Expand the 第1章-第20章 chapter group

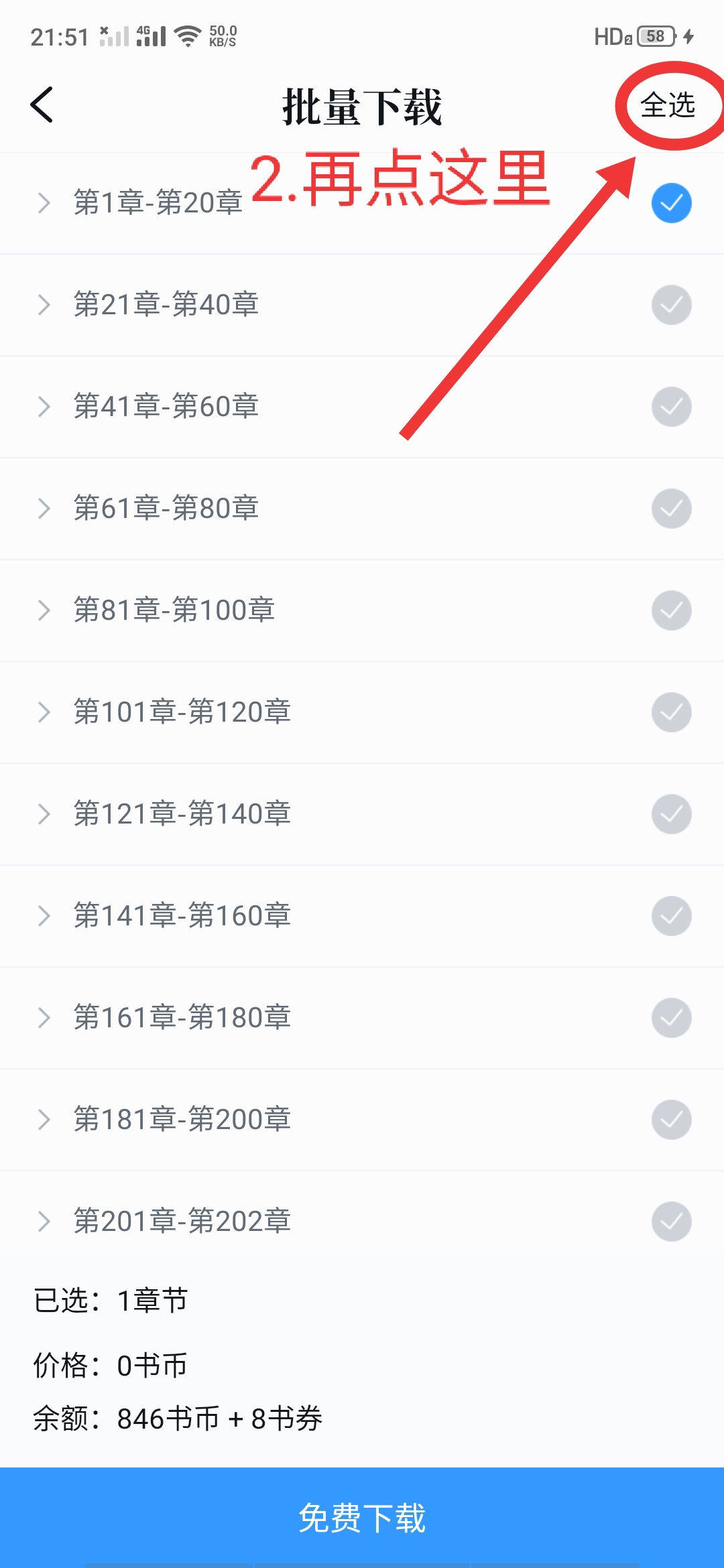pos(44,203)
